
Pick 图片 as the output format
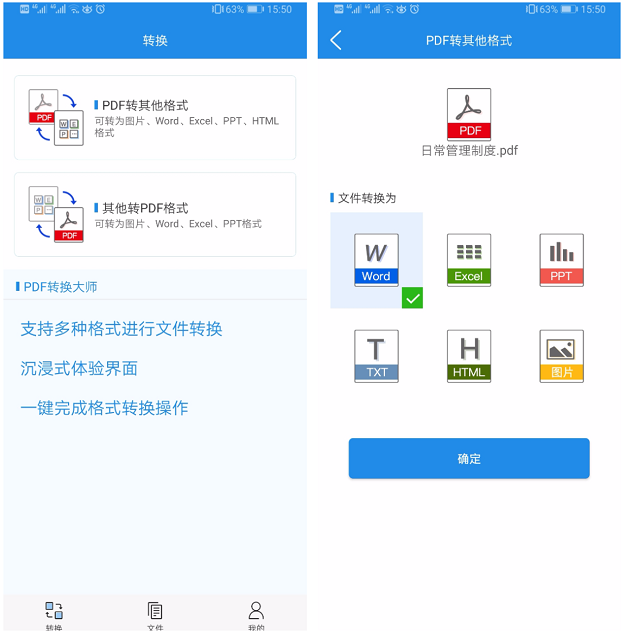tap(561, 356)
